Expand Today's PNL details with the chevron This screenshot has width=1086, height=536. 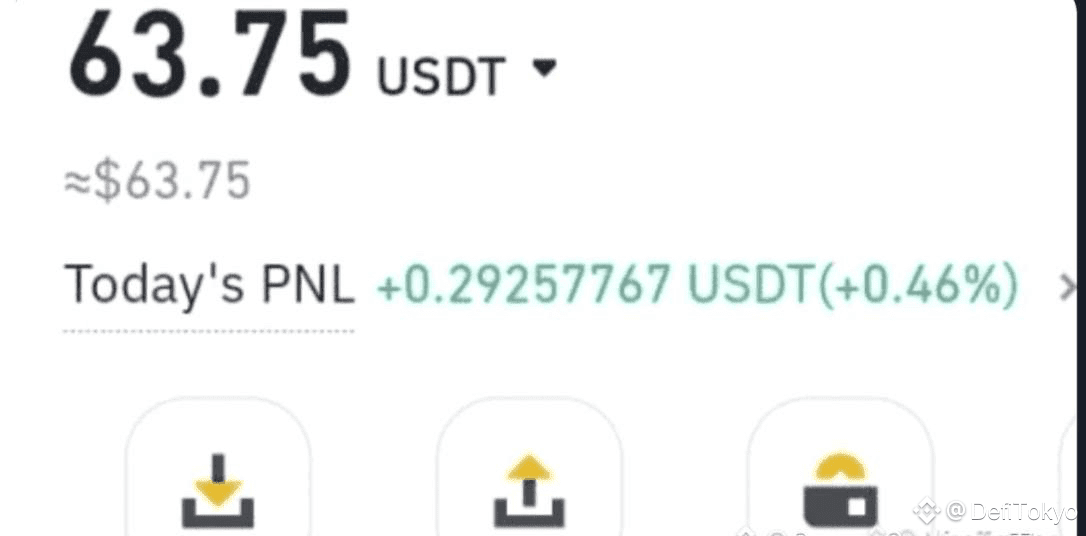coord(1067,290)
